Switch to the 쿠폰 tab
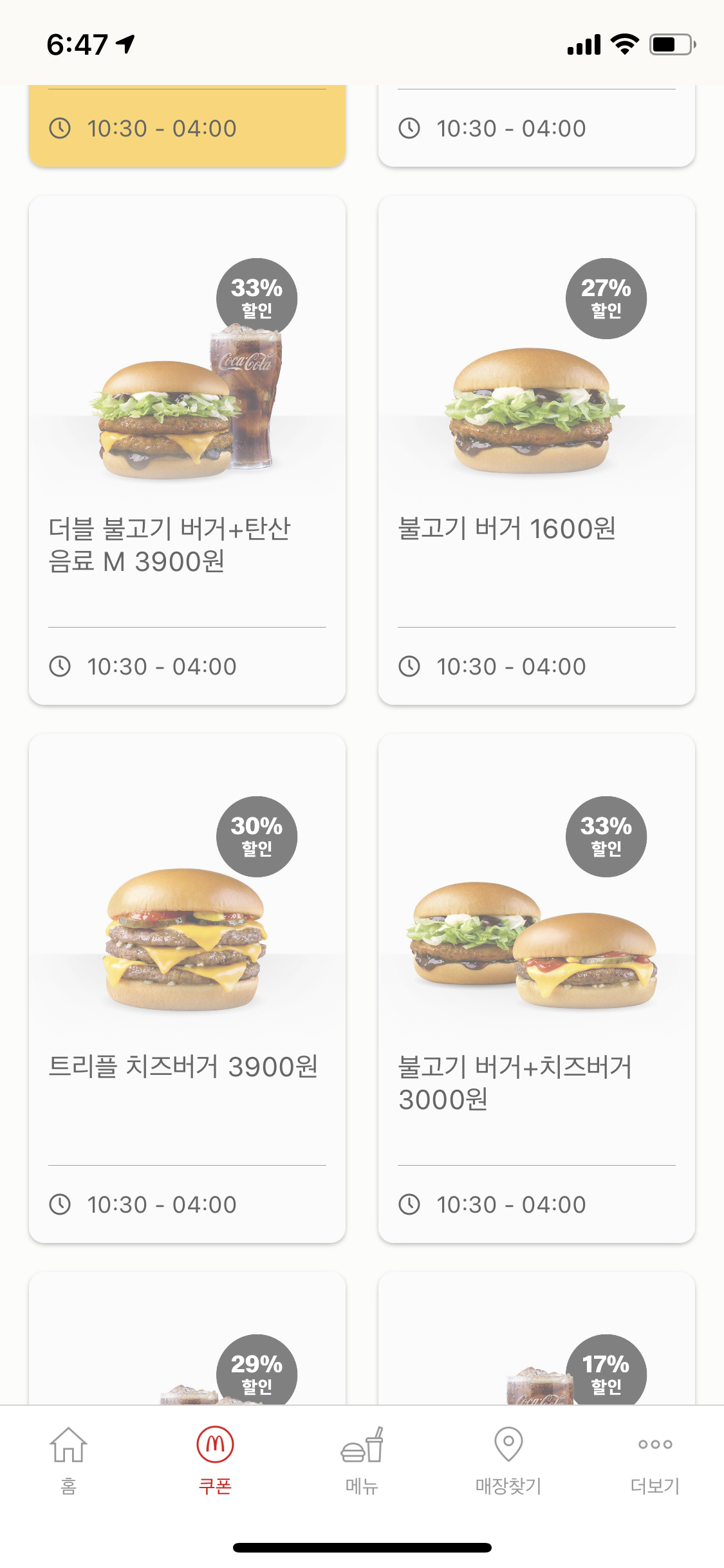This screenshot has height=1568, width=724. click(x=215, y=1459)
